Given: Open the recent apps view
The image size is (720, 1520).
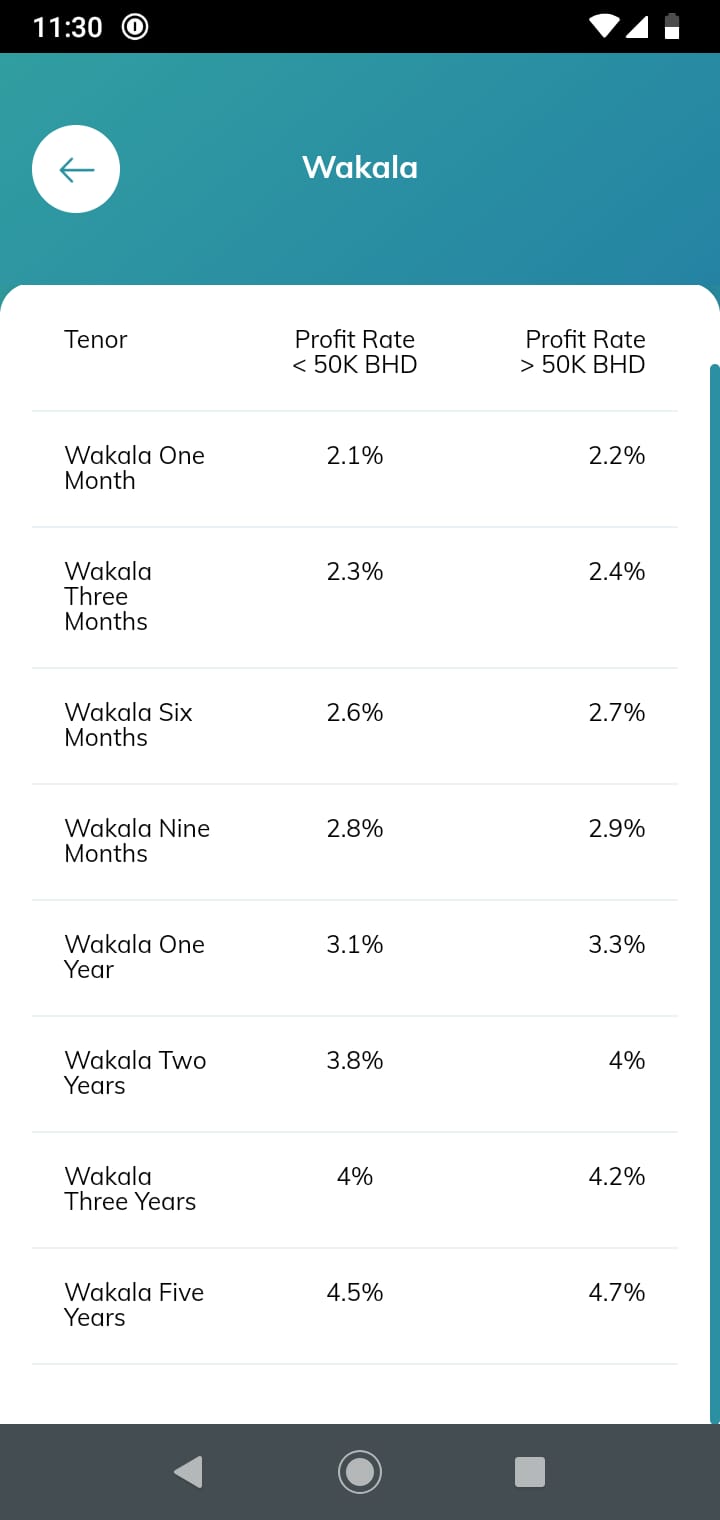Looking at the screenshot, I should [530, 1472].
